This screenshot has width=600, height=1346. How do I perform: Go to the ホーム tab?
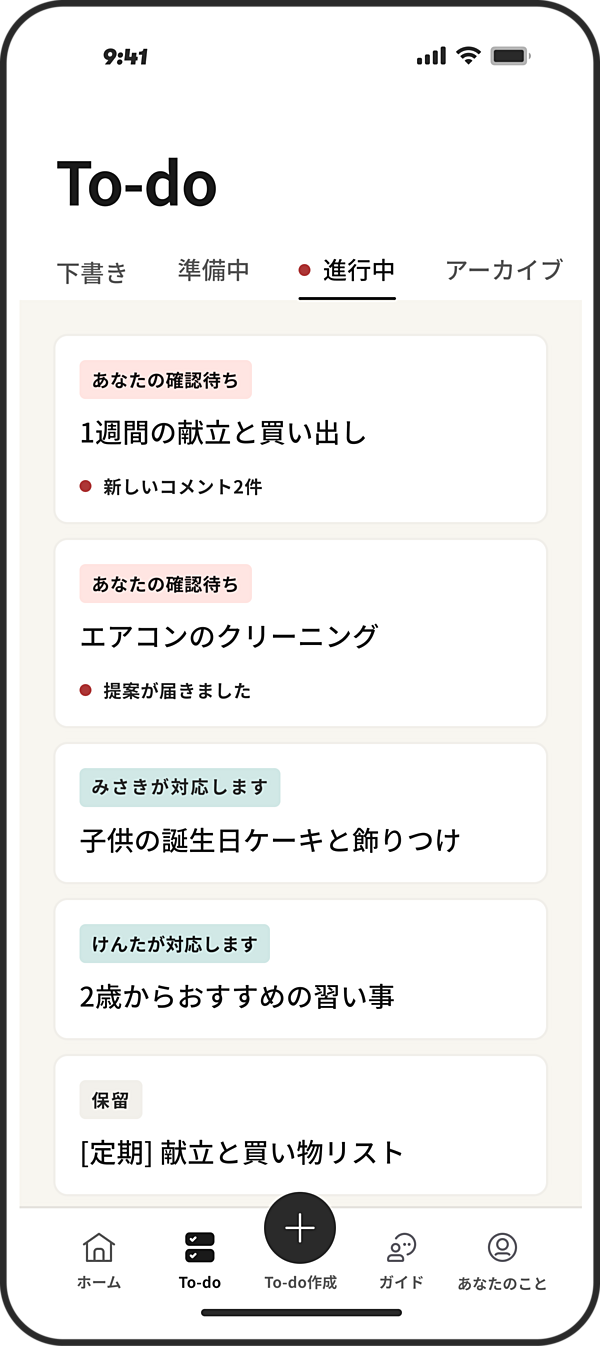click(99, 1259)
